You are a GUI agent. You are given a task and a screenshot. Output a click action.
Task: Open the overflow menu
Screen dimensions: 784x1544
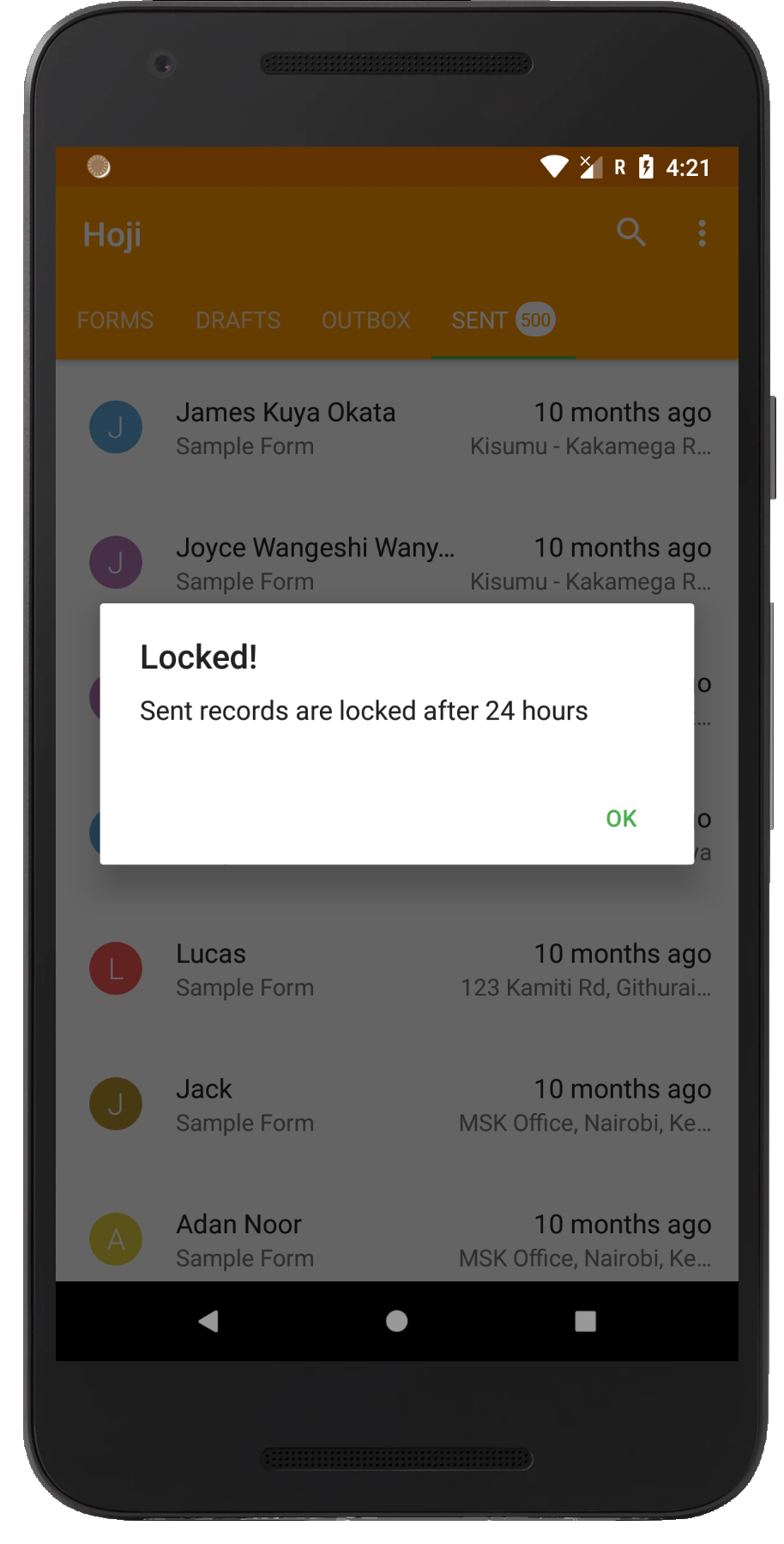coord(702,233)
